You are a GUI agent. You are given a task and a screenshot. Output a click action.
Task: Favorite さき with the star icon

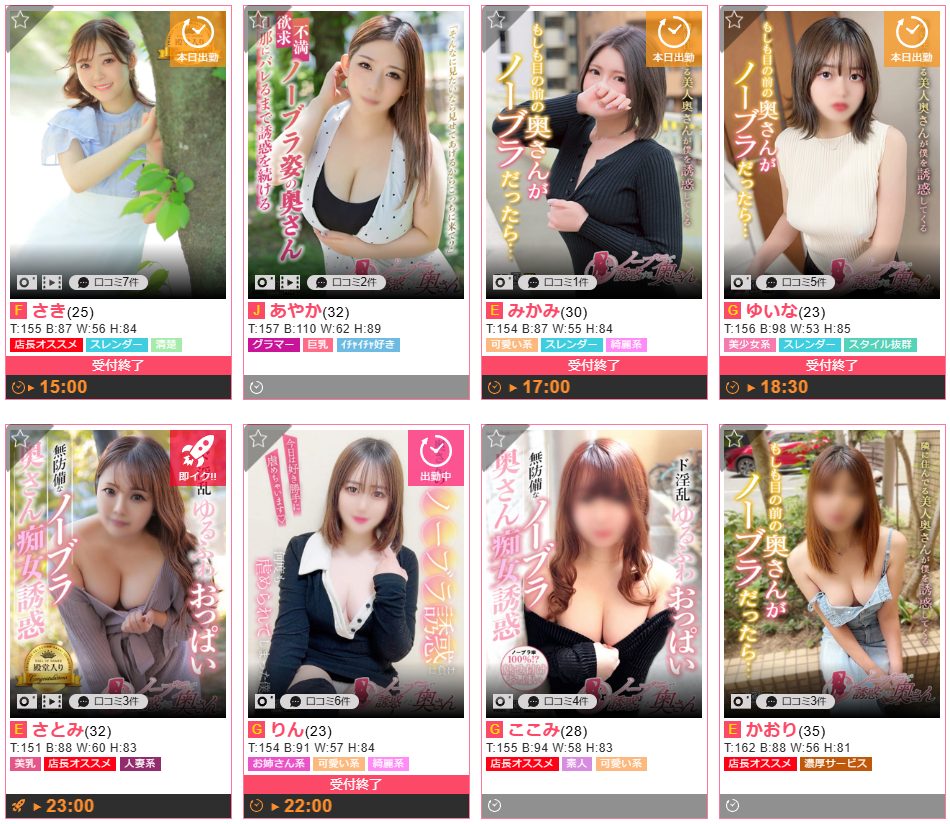point(19,19)
